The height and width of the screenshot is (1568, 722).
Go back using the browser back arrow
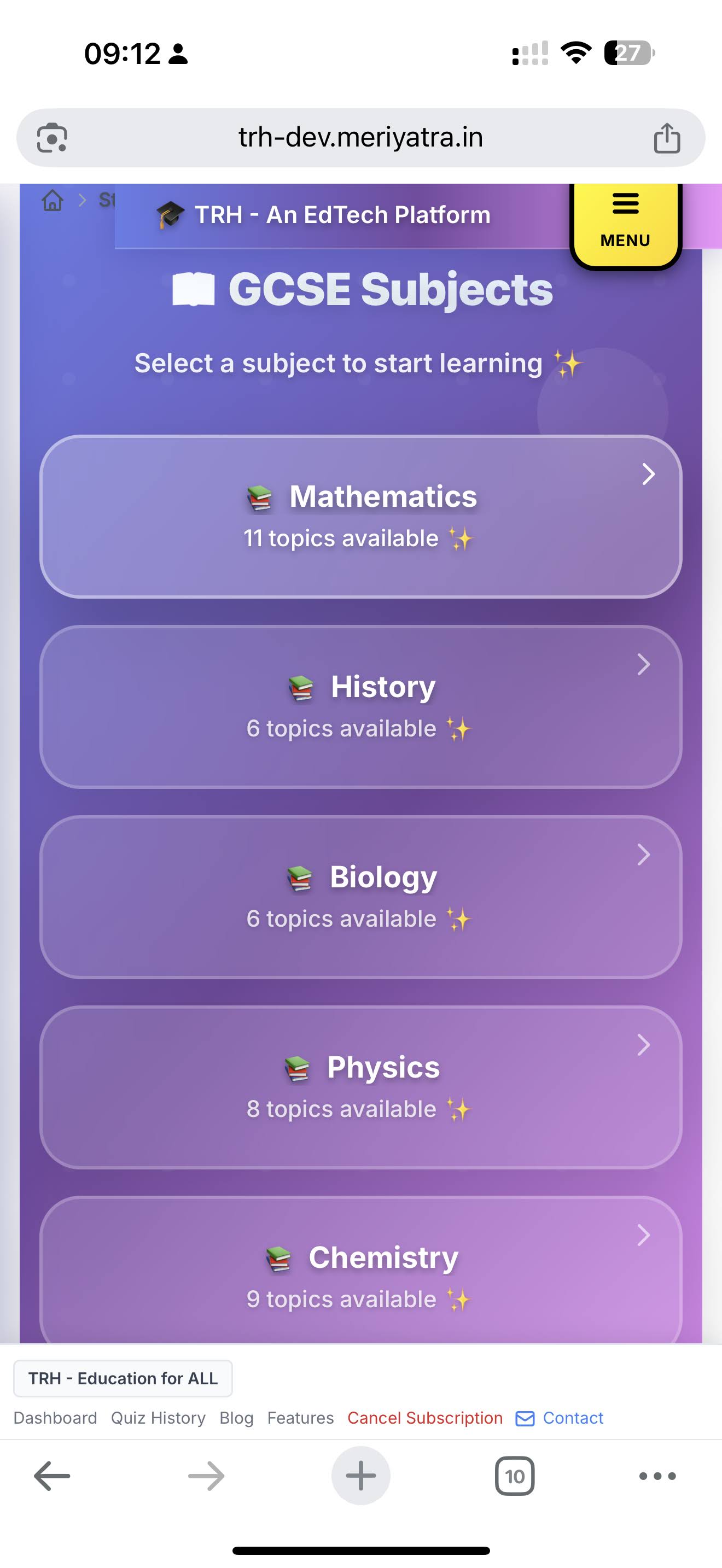tap(51, 1476)
